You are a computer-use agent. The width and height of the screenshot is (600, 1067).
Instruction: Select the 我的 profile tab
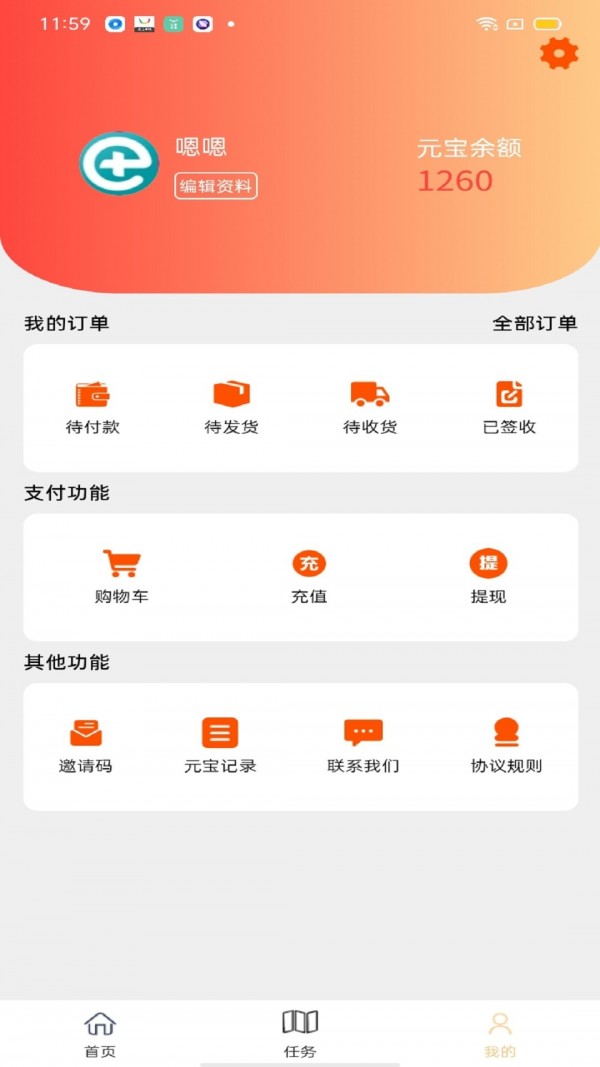[500, 1034]
